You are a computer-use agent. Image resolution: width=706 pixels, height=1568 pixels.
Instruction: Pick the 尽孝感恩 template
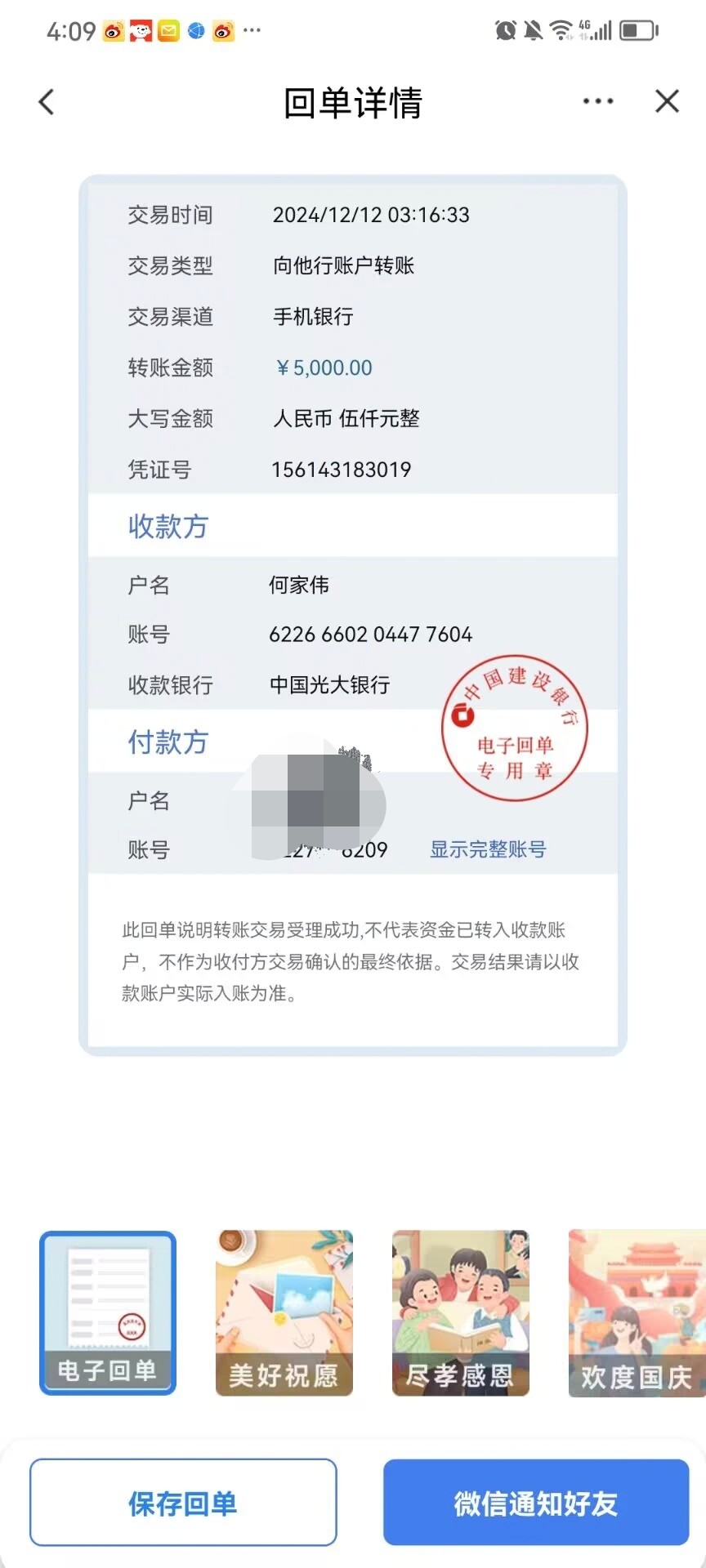pos(461,1313)
